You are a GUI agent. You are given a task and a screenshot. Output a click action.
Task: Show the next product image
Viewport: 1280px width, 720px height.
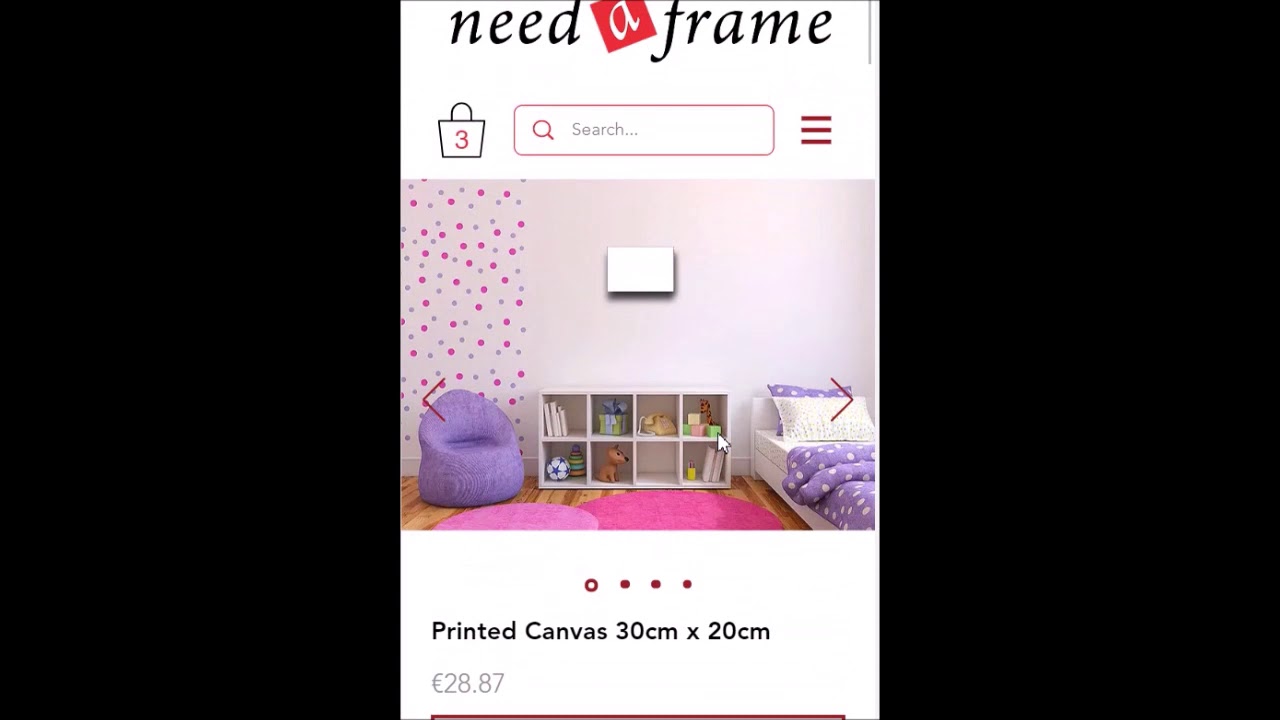point(841,399)
